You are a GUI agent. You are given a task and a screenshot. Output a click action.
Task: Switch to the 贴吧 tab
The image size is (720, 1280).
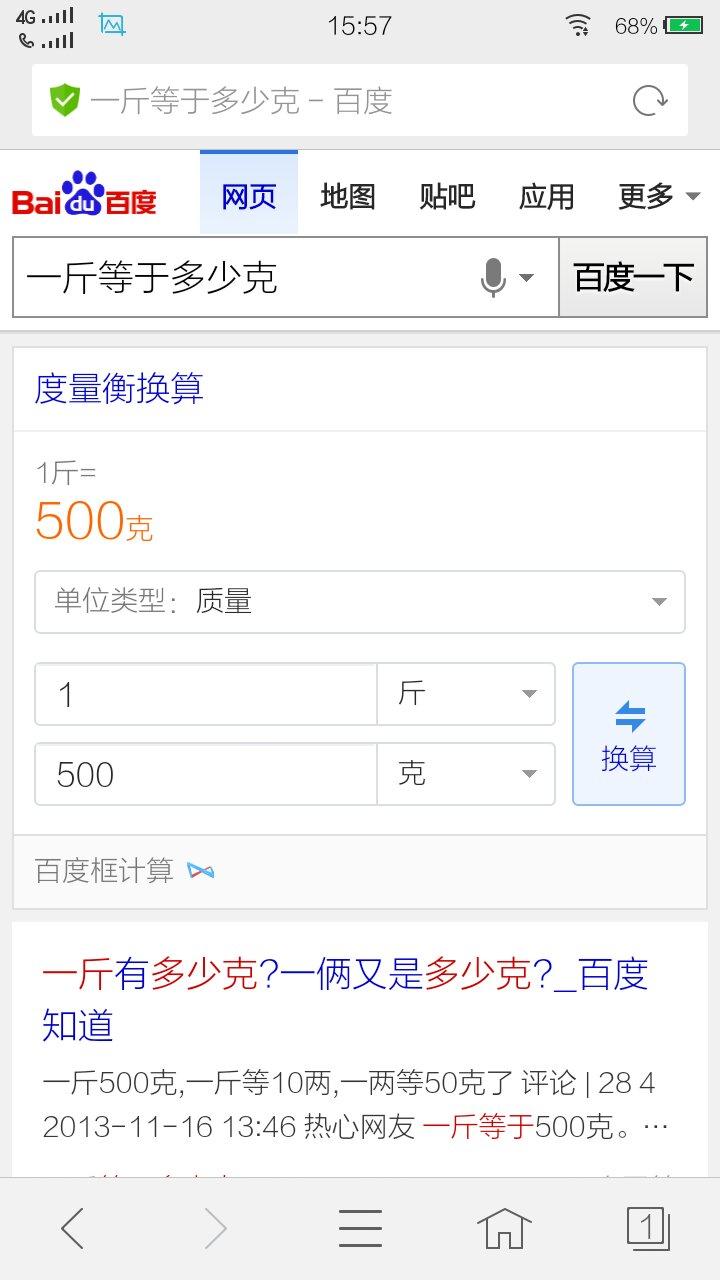coord(447,196)
